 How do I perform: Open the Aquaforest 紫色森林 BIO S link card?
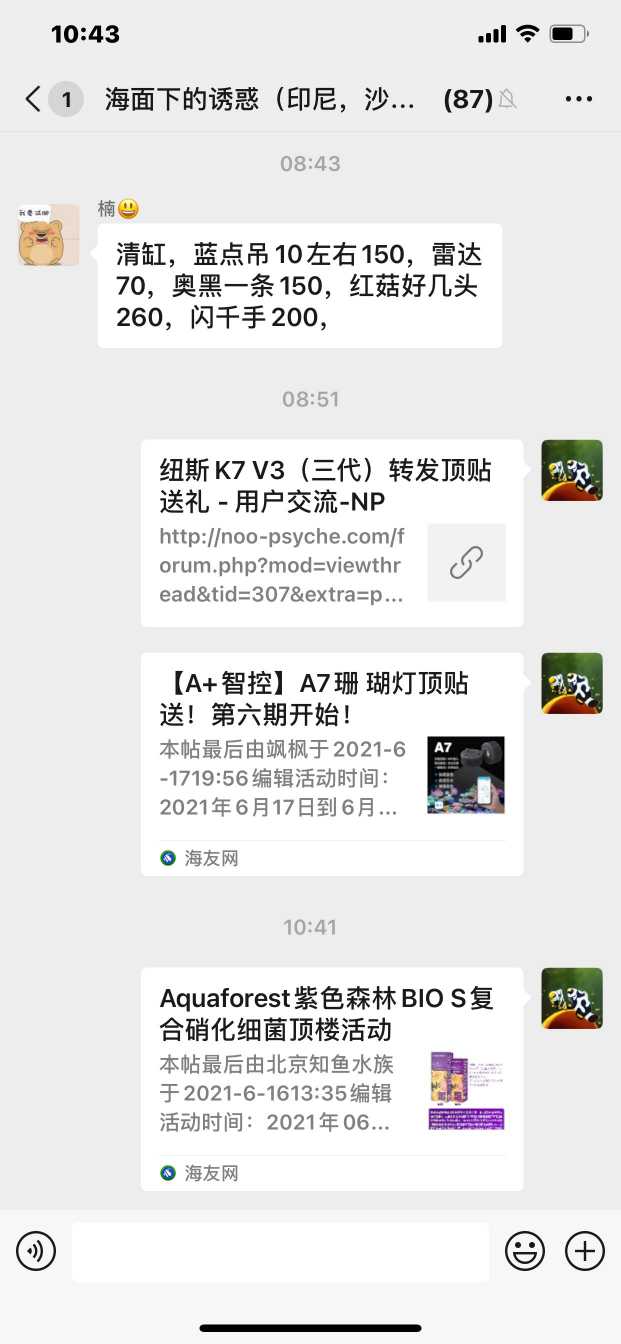[x=331, y=1078]
